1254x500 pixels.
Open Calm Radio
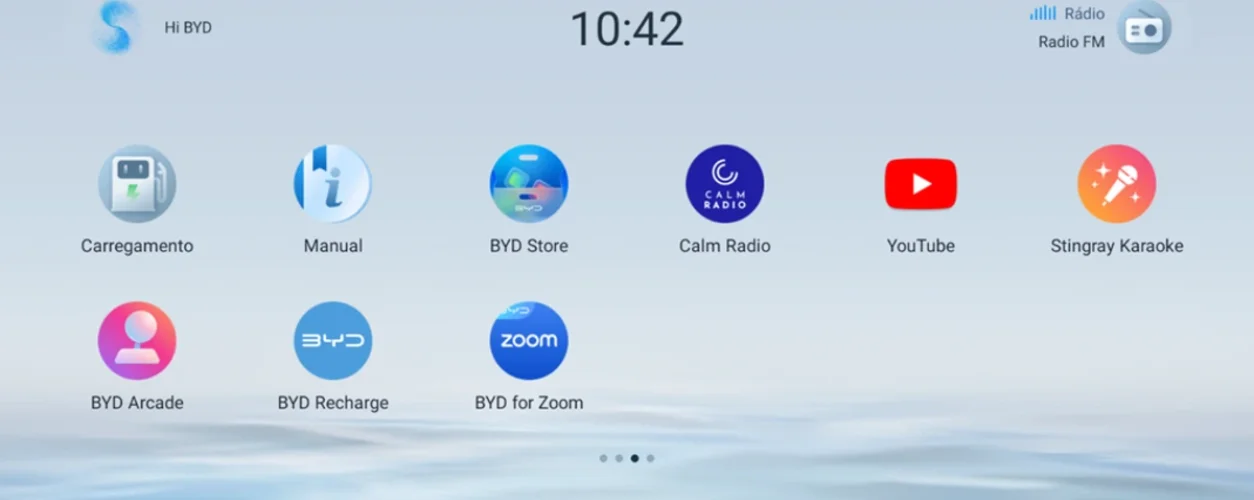coord(724,185)
